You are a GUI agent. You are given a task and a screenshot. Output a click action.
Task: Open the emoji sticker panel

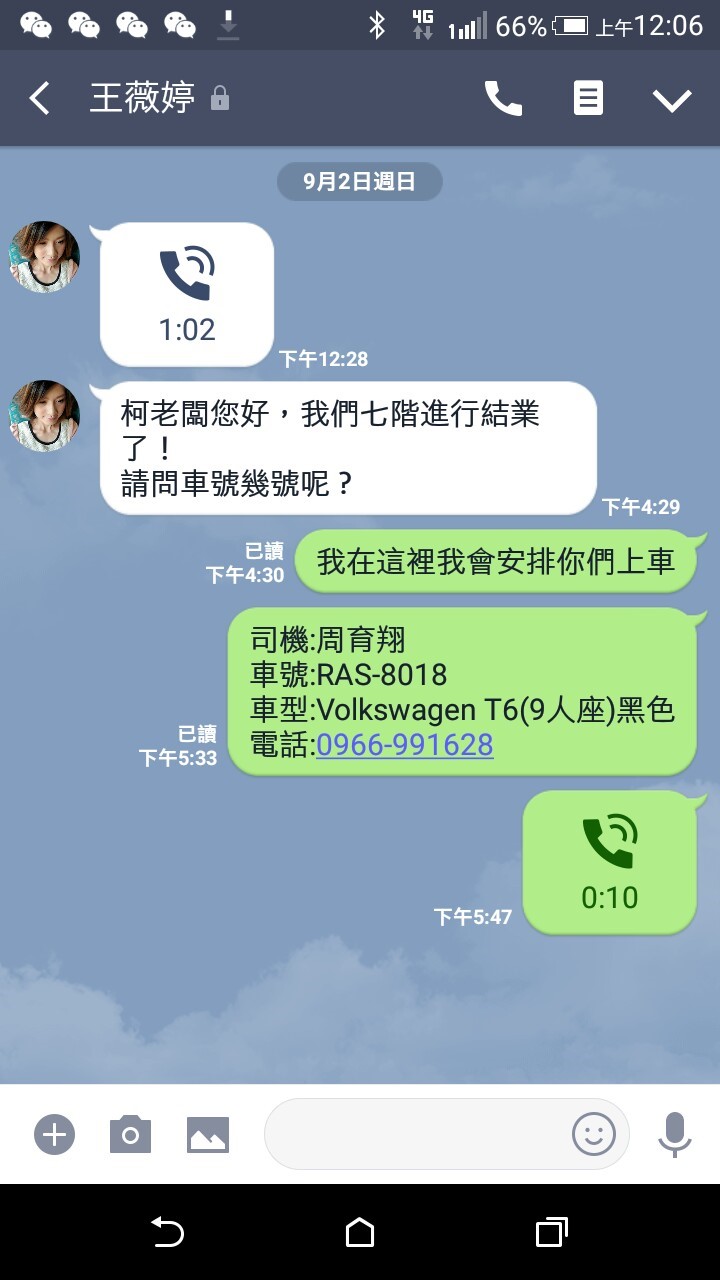(x=593, y=1134)
